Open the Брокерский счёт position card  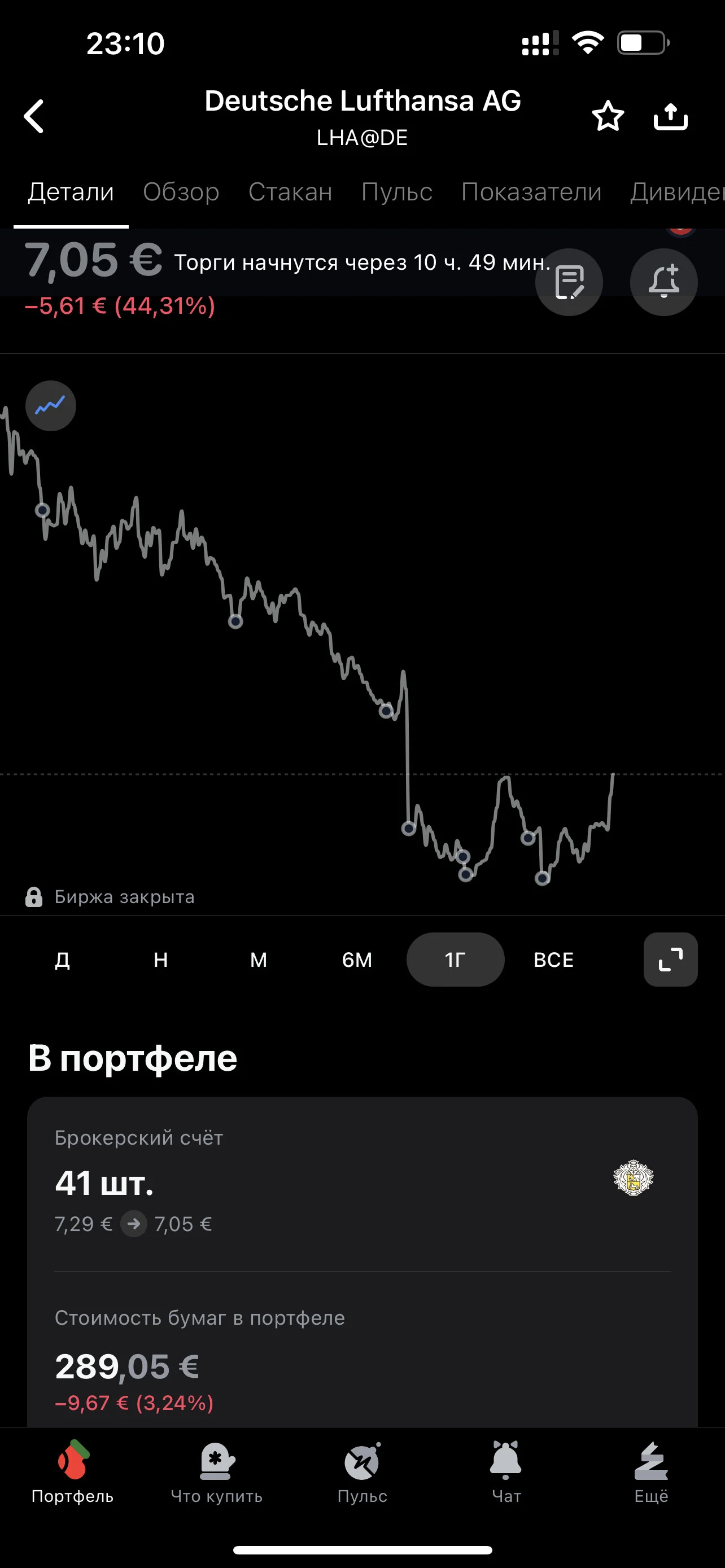coord(362,1183)
